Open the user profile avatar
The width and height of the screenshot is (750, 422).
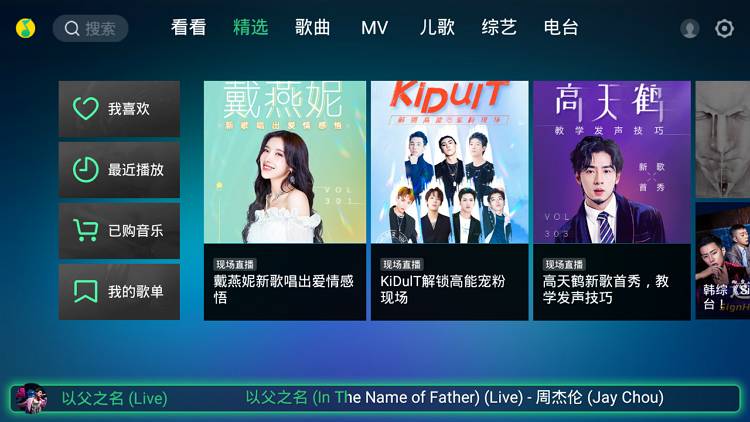690,29
